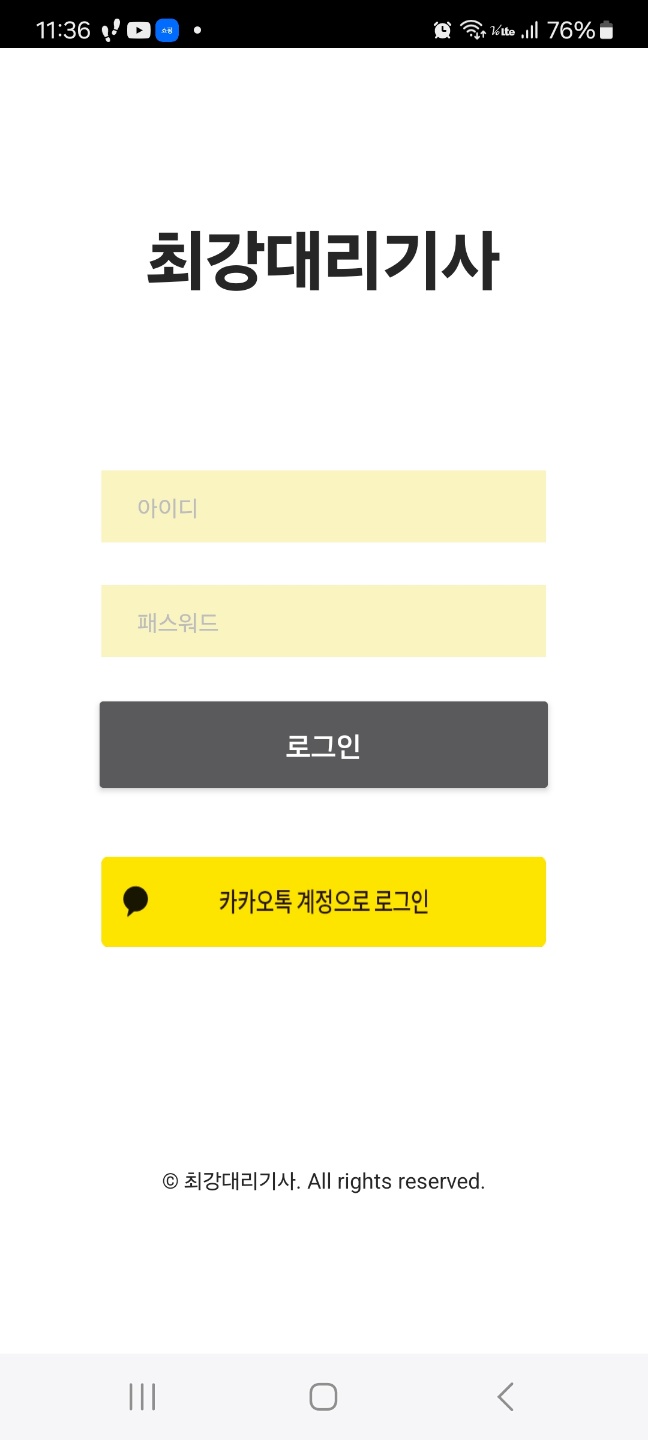Go back using system back button
Image resolution: width=648 pixels, height=1440 pixels.
[505, 1397]
